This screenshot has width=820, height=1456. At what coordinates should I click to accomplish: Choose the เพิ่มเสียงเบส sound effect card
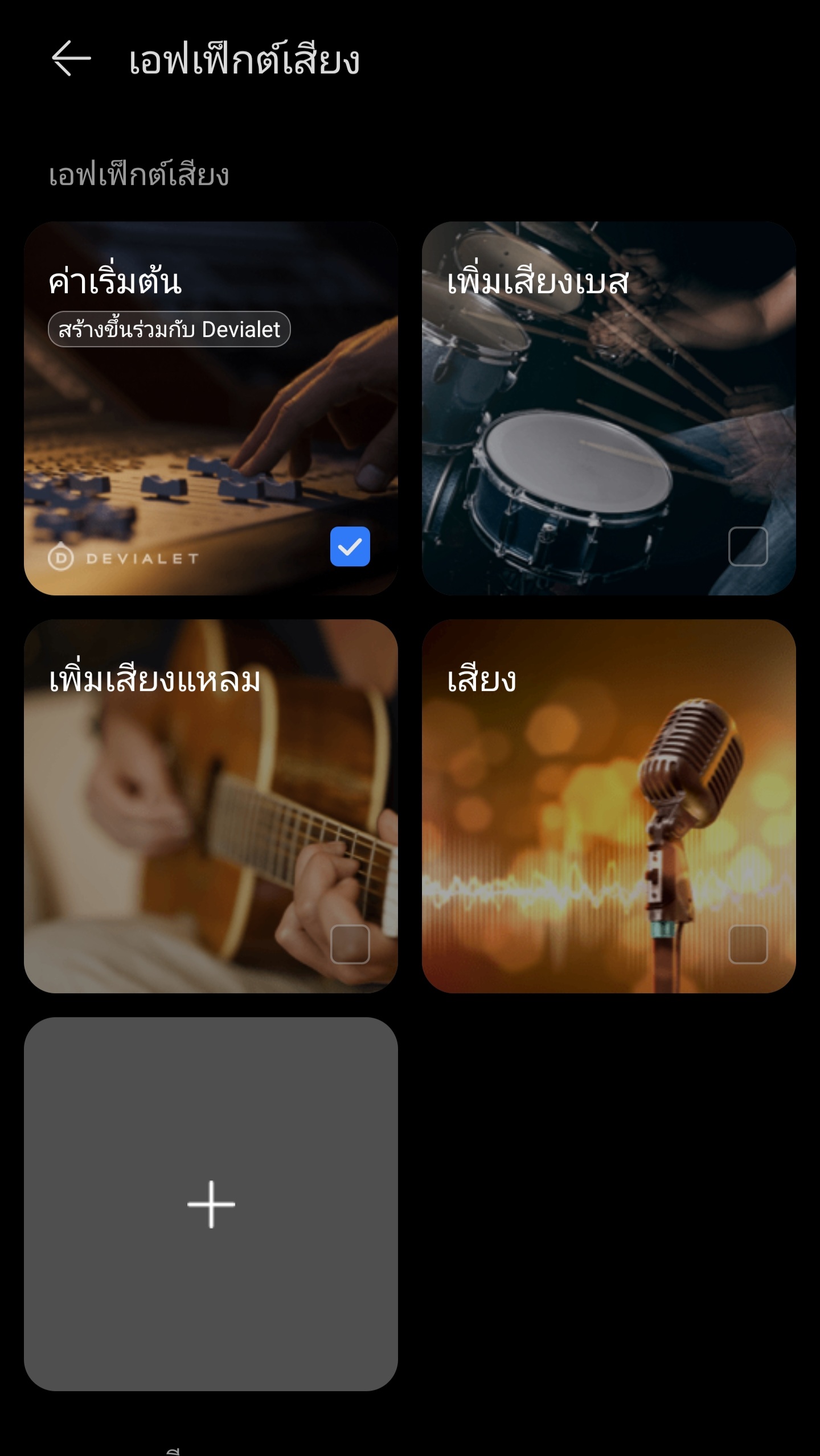tap(608, 408)
